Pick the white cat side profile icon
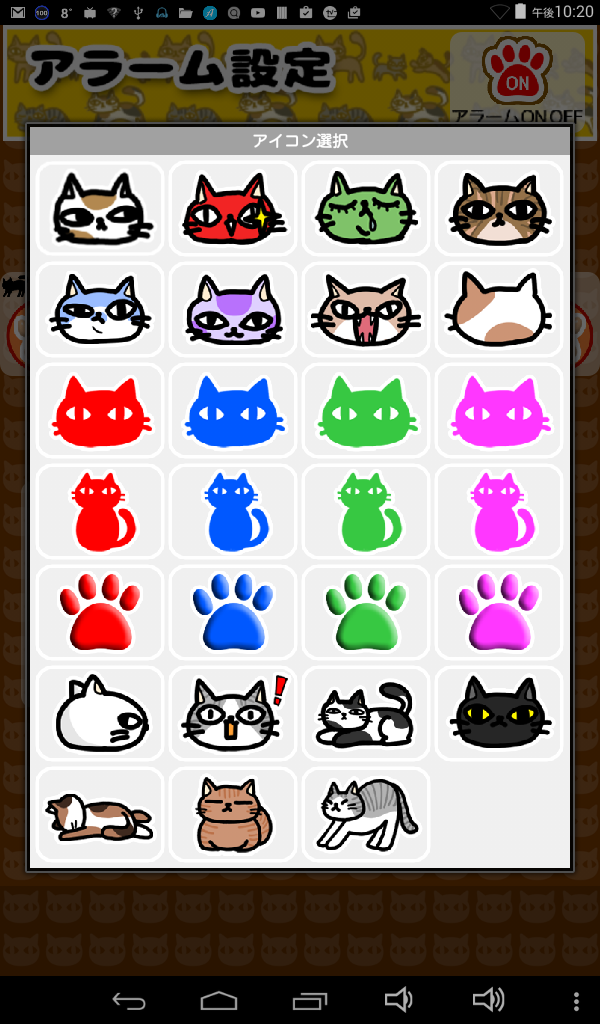The width and height of the screenshot is (600, 1024). pos(100,715)
